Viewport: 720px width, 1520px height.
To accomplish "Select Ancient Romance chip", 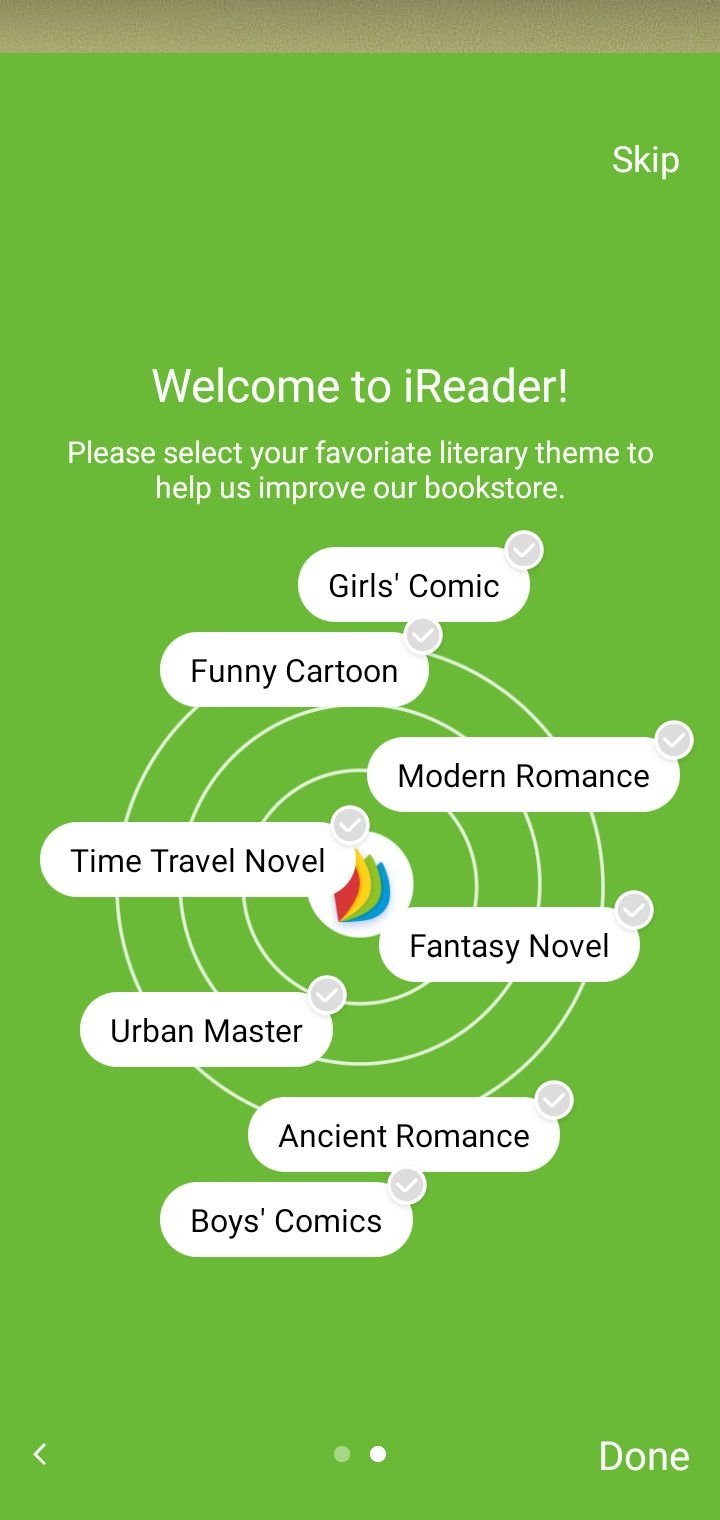I will [404, 1135].
